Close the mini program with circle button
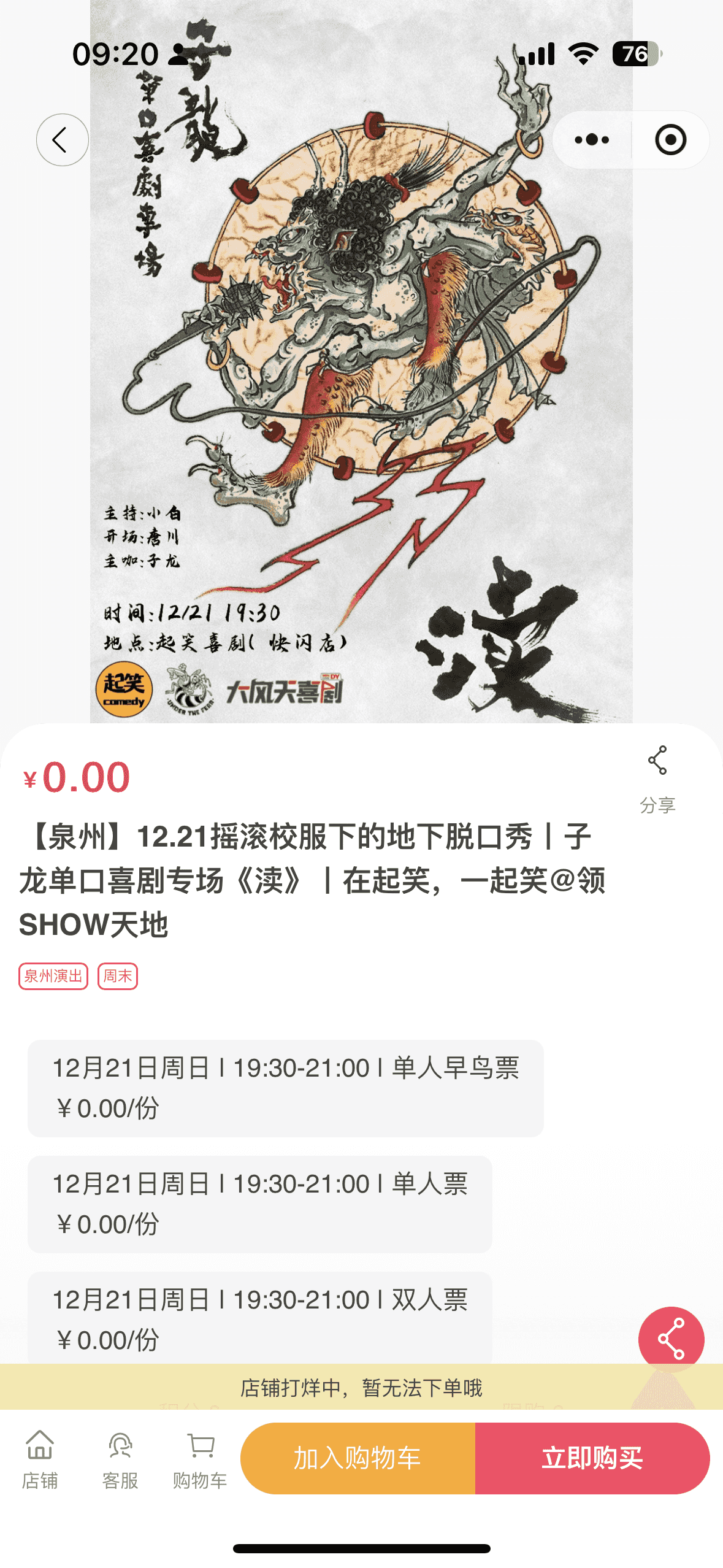The width and height of the screenshot is (723, 1568). click(670, 140)
